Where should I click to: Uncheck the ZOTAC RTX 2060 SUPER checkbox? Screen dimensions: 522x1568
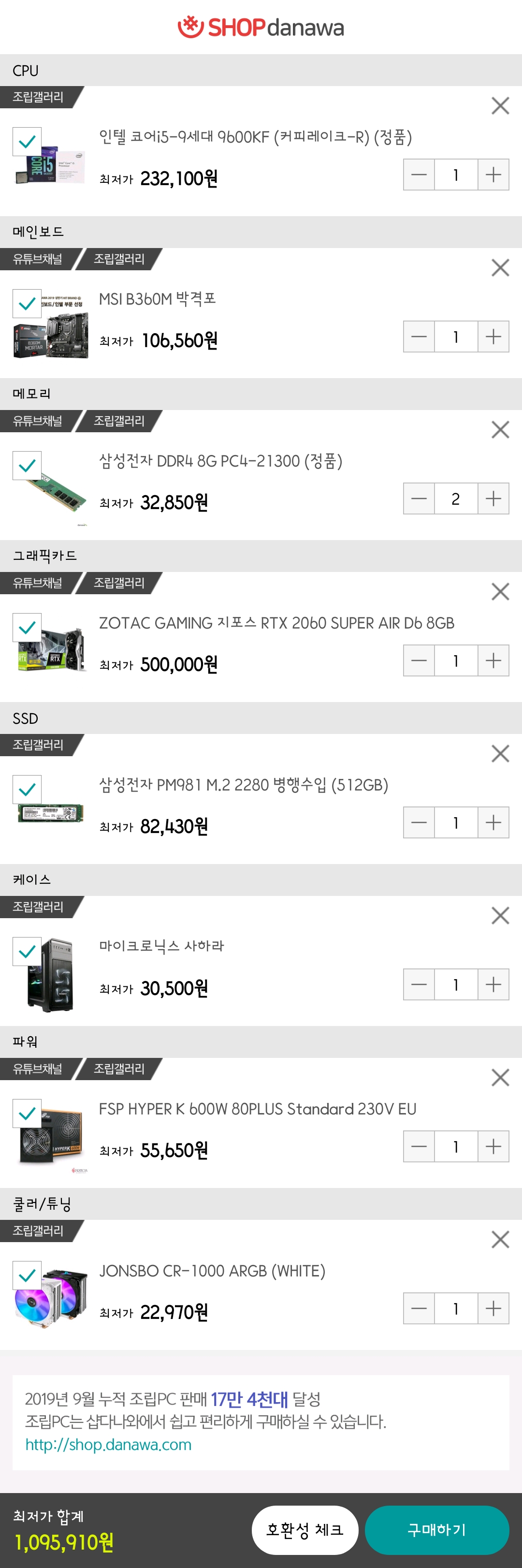pyautogui.click(x=28, y=628)
